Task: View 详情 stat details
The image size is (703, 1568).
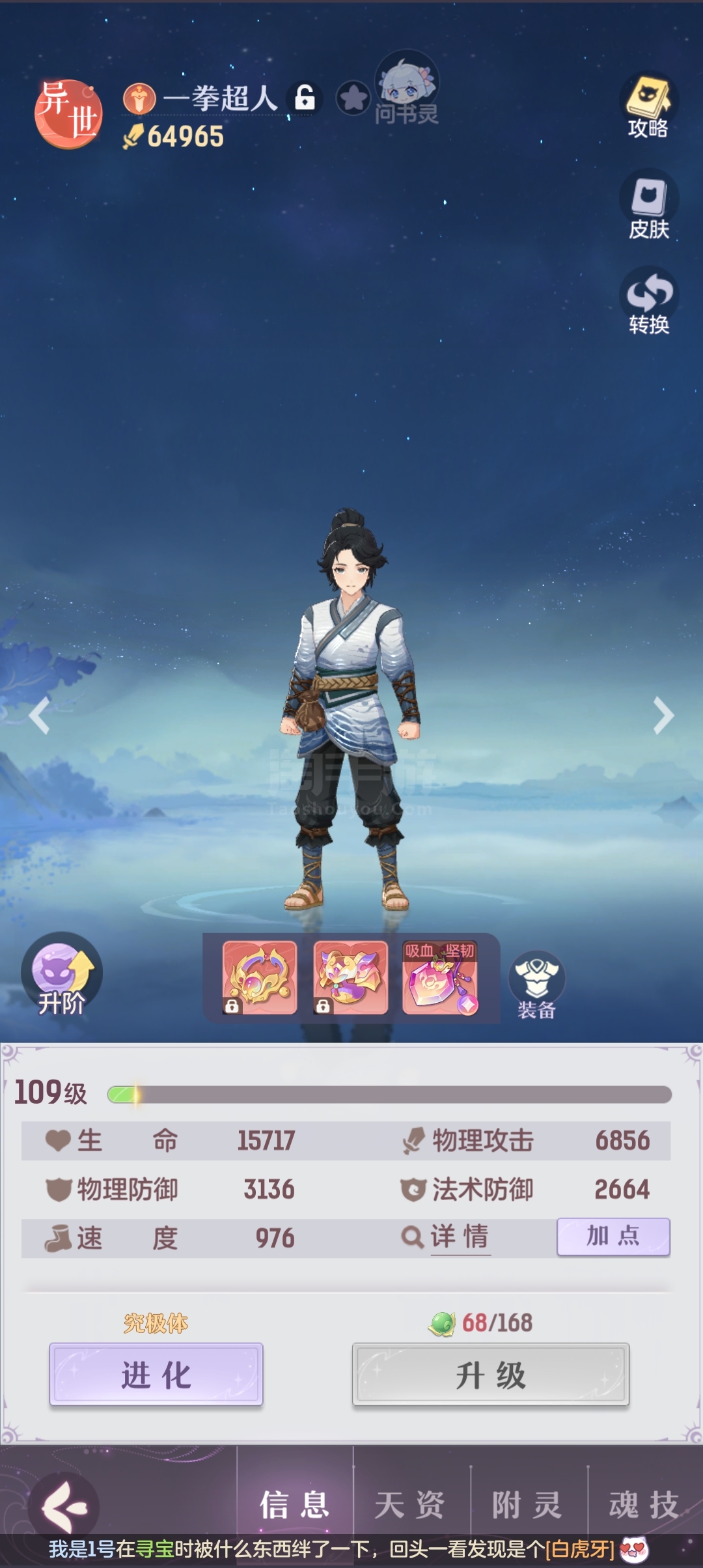Action: tap(447, 1236)
